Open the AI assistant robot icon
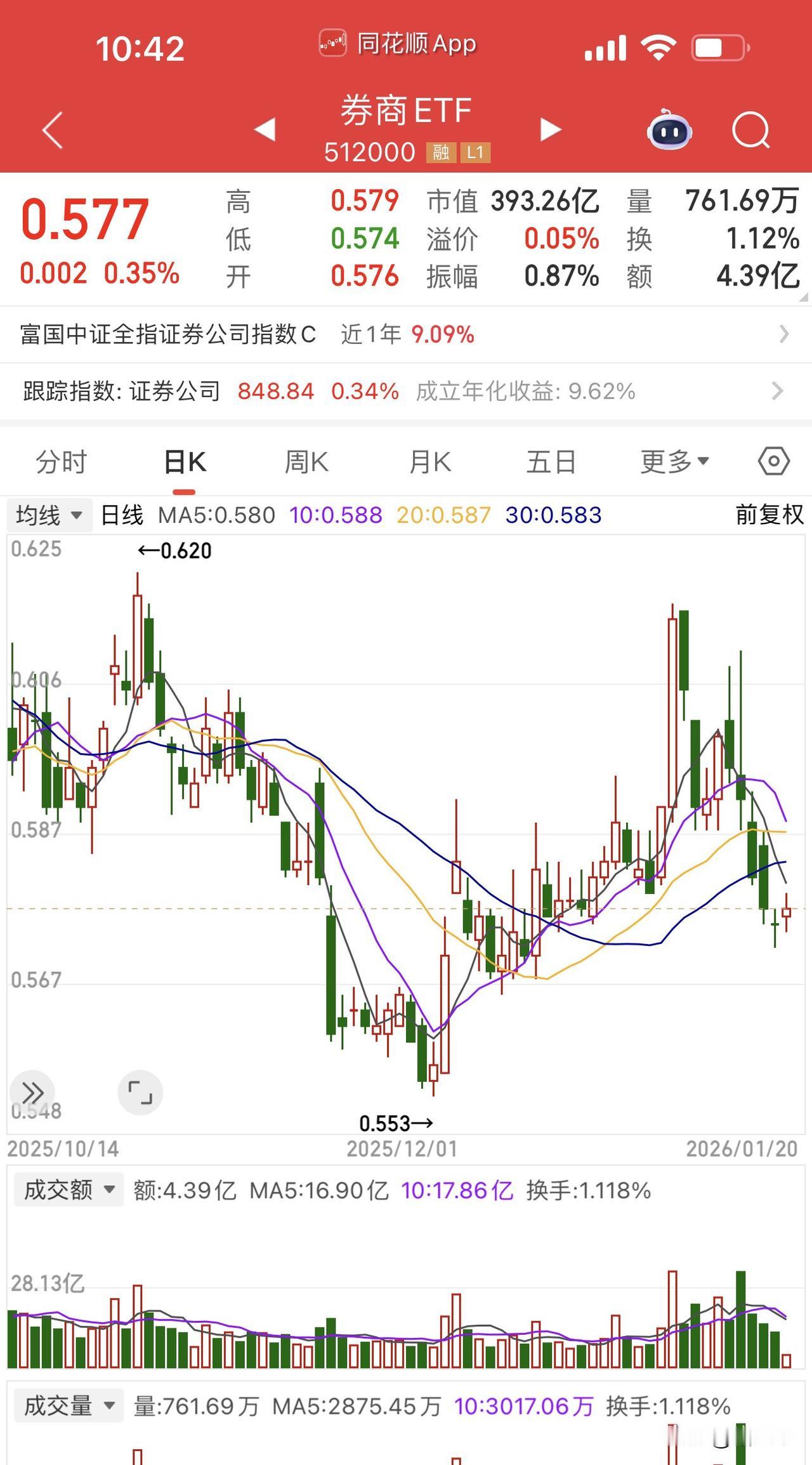Screen dimensions: 812x1465 671,129
